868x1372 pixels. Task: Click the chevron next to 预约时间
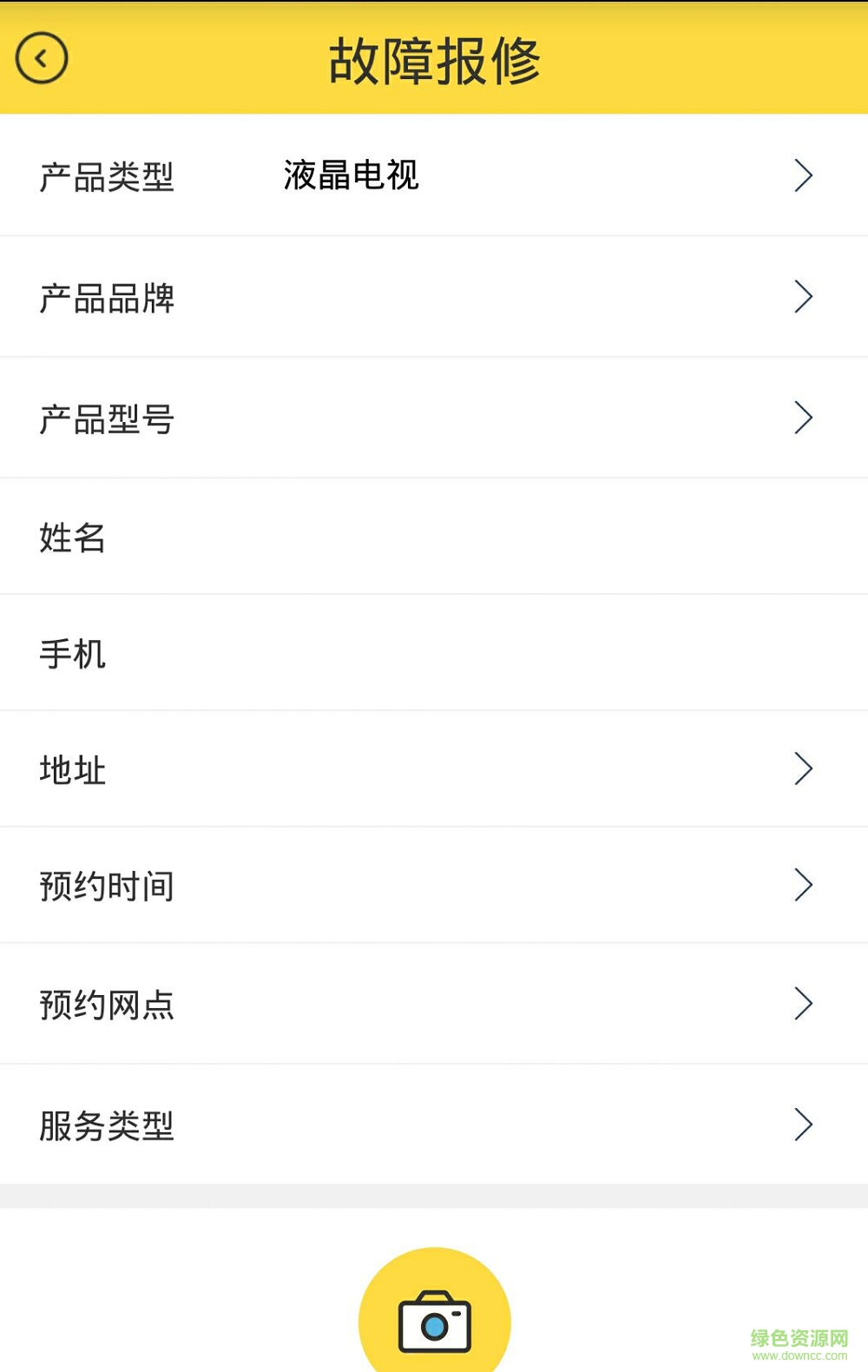(802, 885)
